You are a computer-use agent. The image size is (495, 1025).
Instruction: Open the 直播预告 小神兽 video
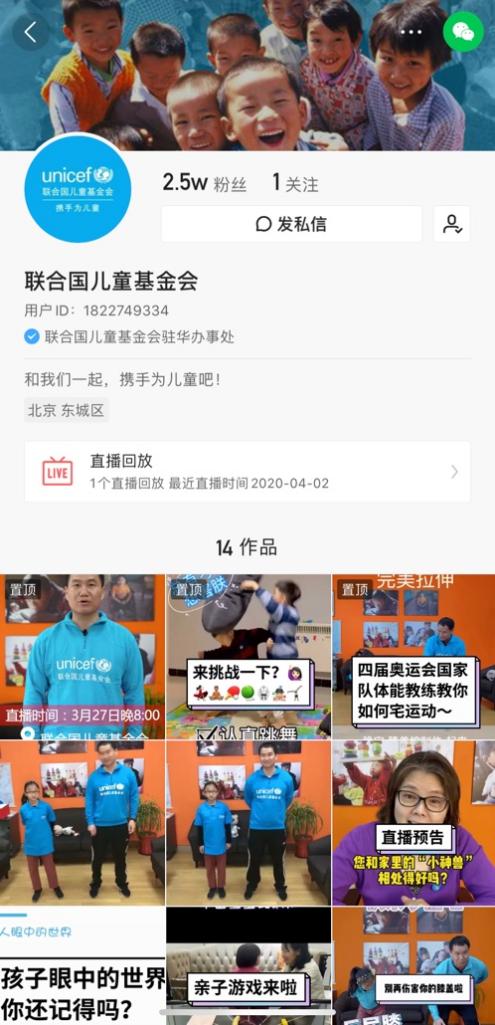click(x=413, y=822)
